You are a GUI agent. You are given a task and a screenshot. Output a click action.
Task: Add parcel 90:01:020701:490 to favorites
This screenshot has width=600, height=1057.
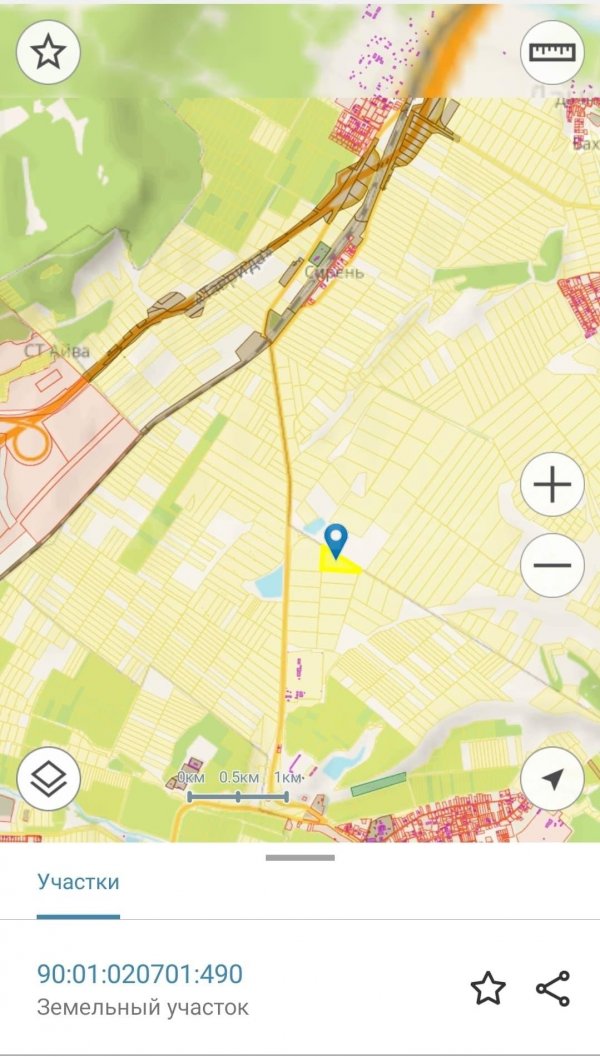pyautogui.click(x=488, y=989)
